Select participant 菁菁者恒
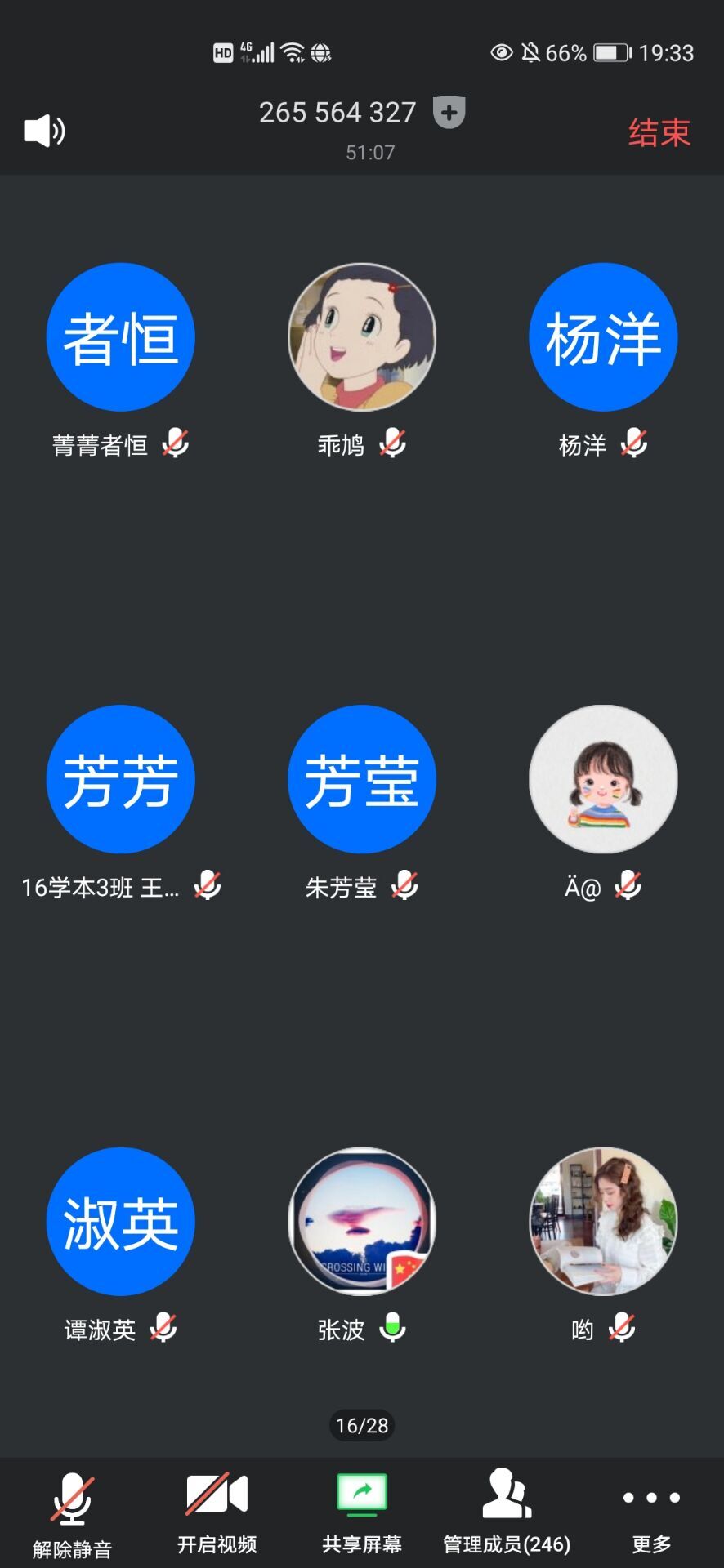This screenshot has width=724, height=1568. click(x=120, y=336)
